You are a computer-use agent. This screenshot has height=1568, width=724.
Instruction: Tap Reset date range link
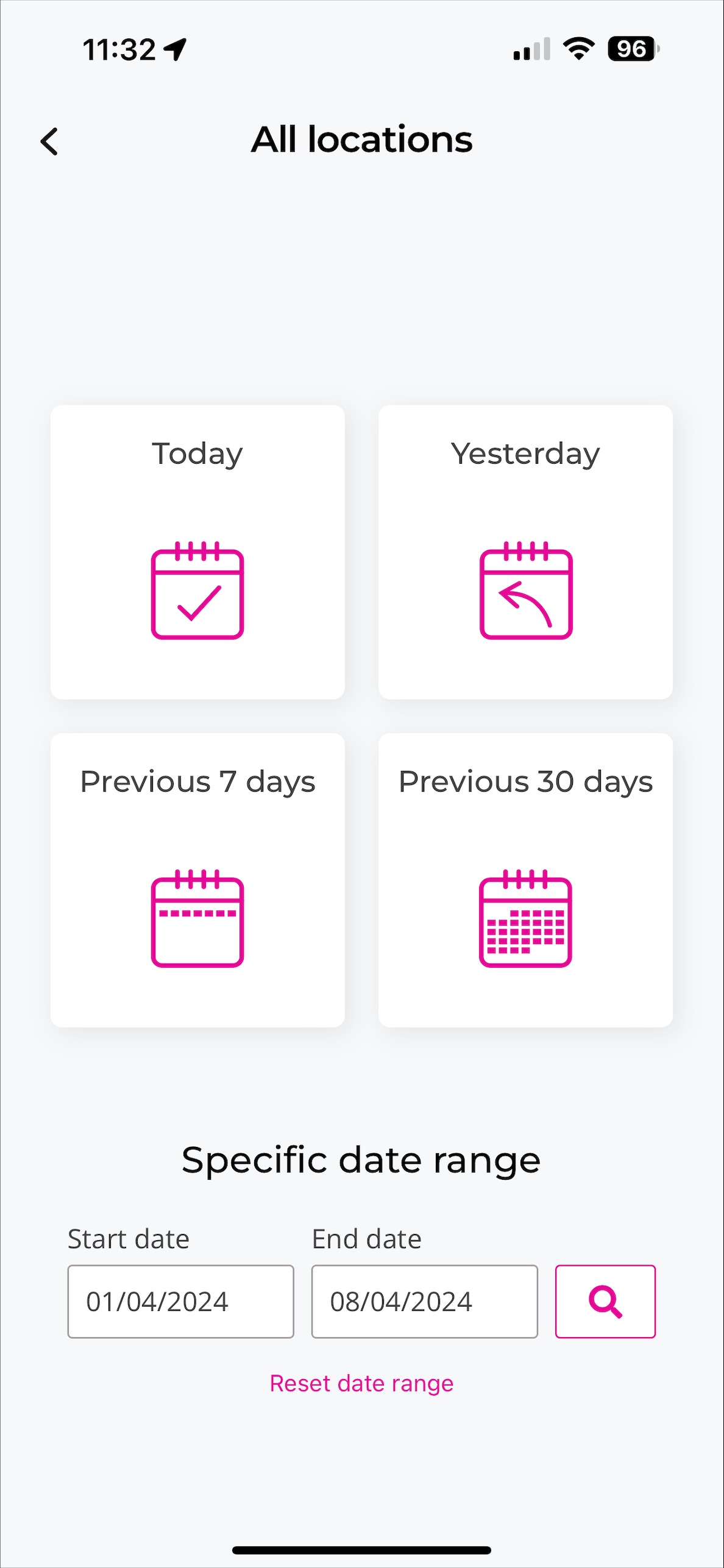[x=361, y=1383]
